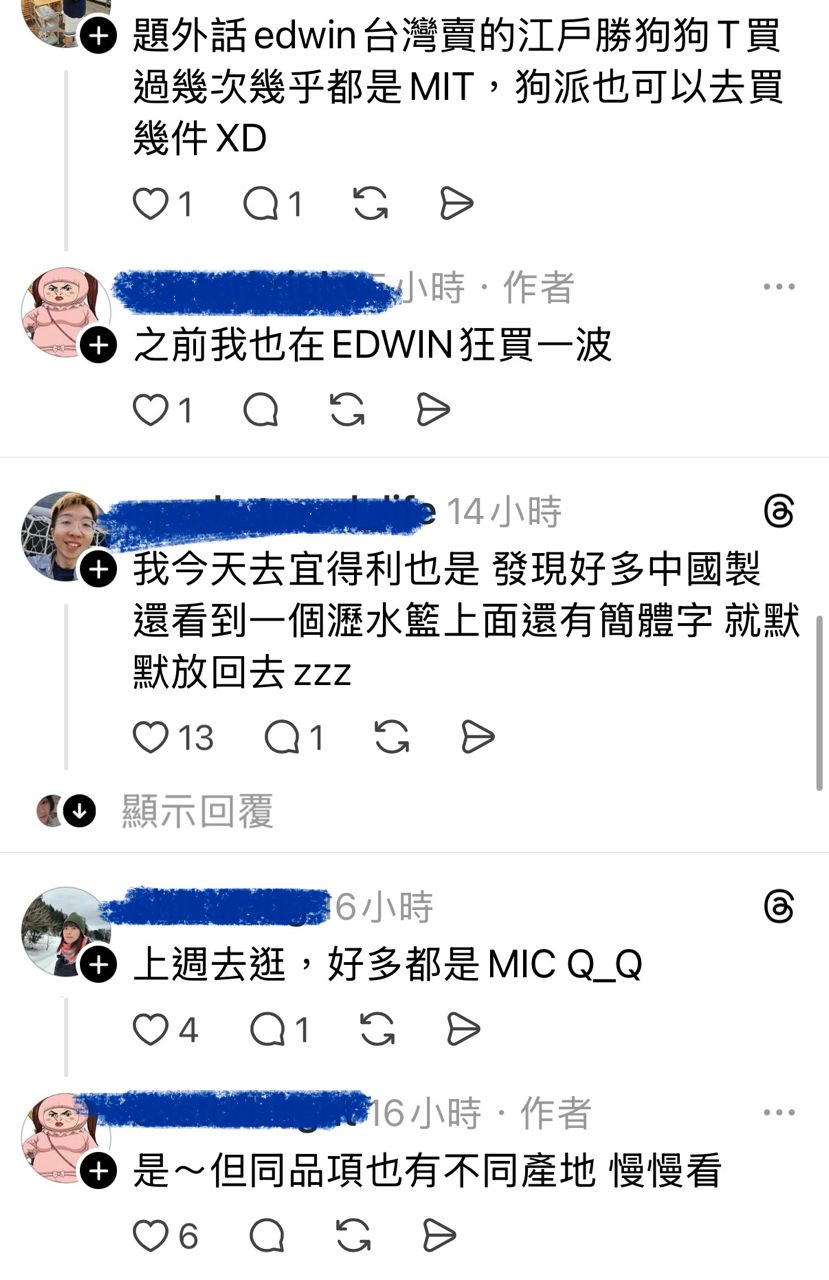The width and height of the screenshot is (829, 1280).
Task: Like the comment about edwin 江戶勝狗狗T
Action: pyautogui.click(x=151, y=205)
